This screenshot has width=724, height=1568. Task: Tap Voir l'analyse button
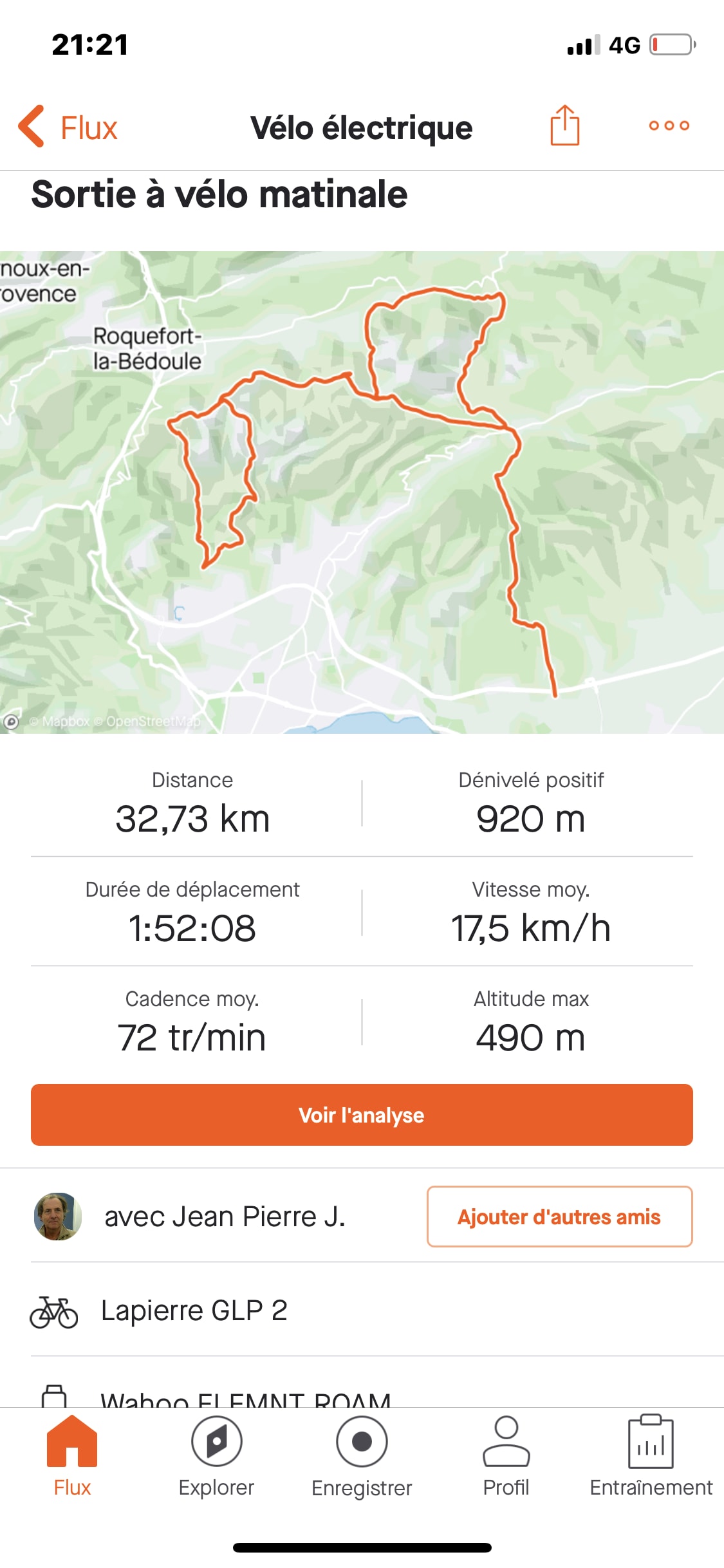[362, 1115]
